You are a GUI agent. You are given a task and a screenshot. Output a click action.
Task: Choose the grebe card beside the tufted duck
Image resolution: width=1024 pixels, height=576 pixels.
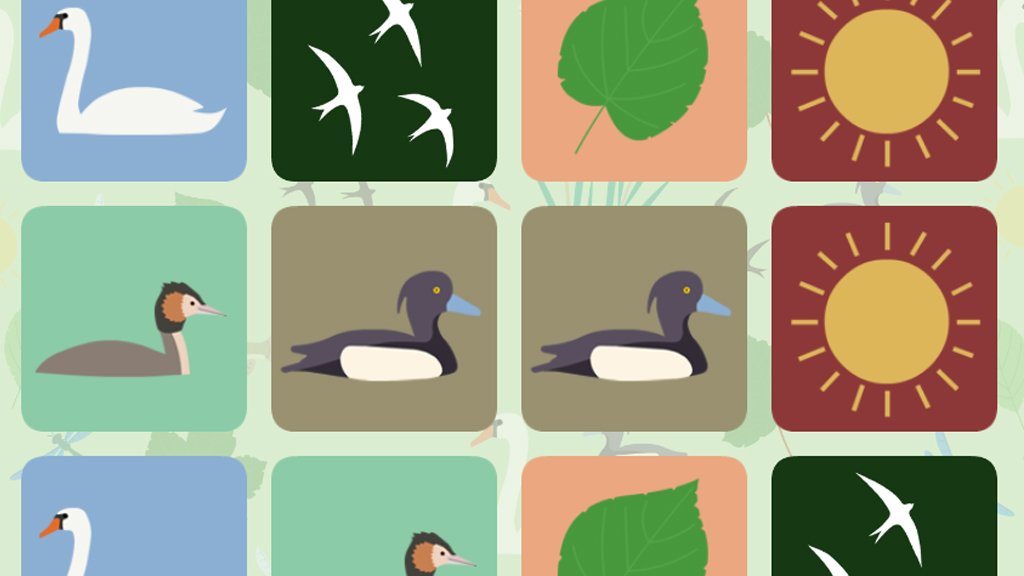point(134,318)
